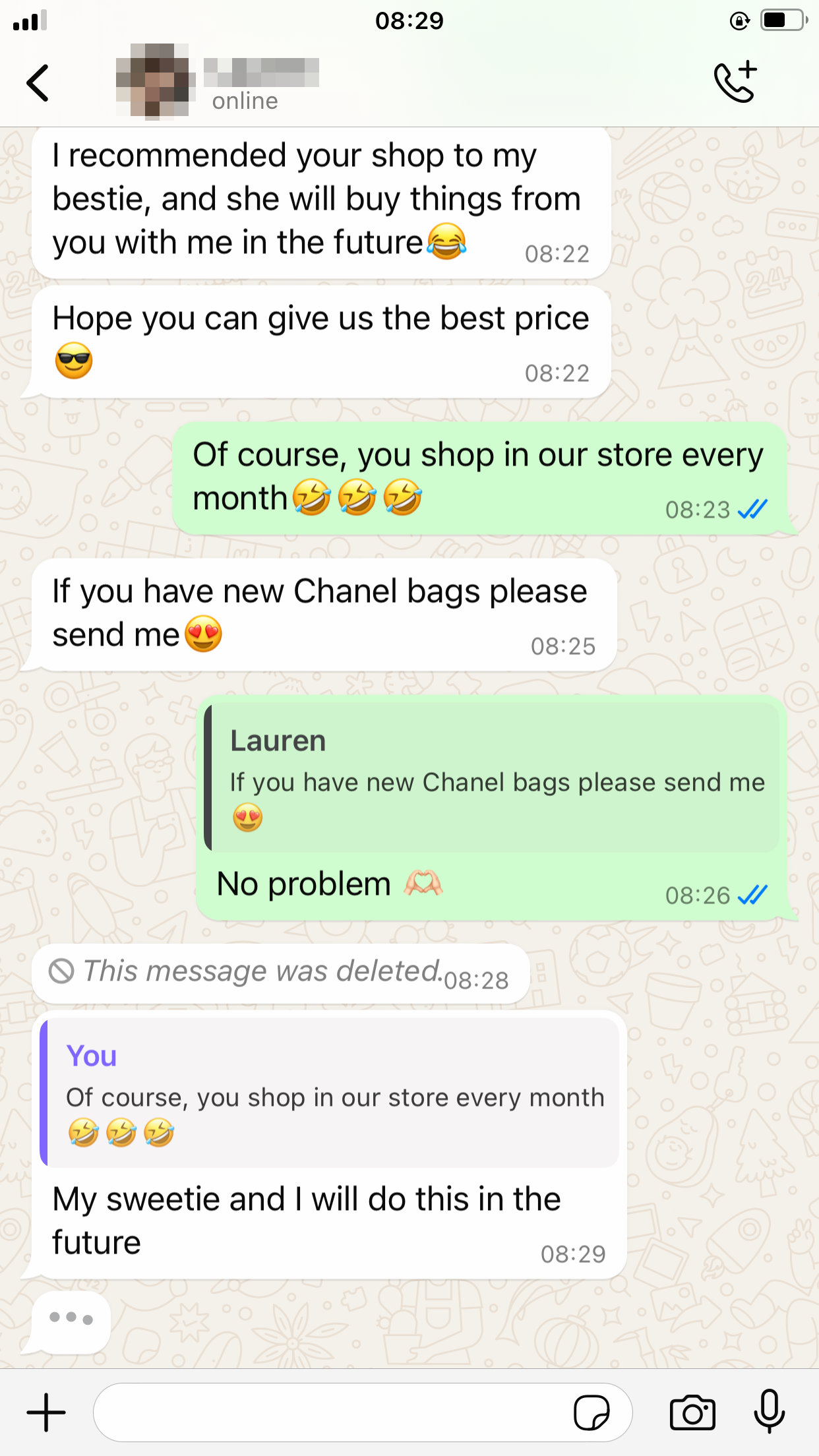Open the sticker picker in the message box
819x1456 pixels.
tap(591, 1412)
